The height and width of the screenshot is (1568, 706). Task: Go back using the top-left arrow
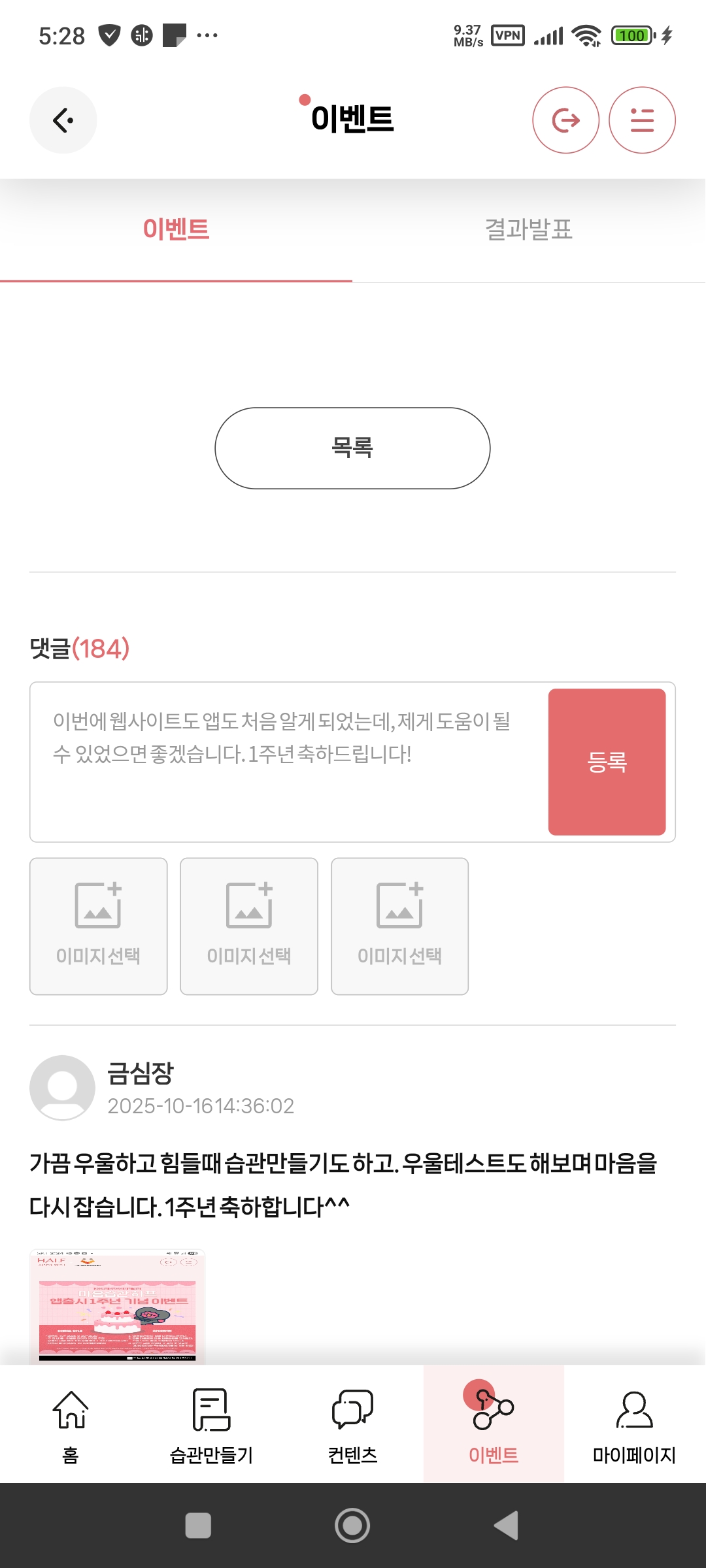63,120
